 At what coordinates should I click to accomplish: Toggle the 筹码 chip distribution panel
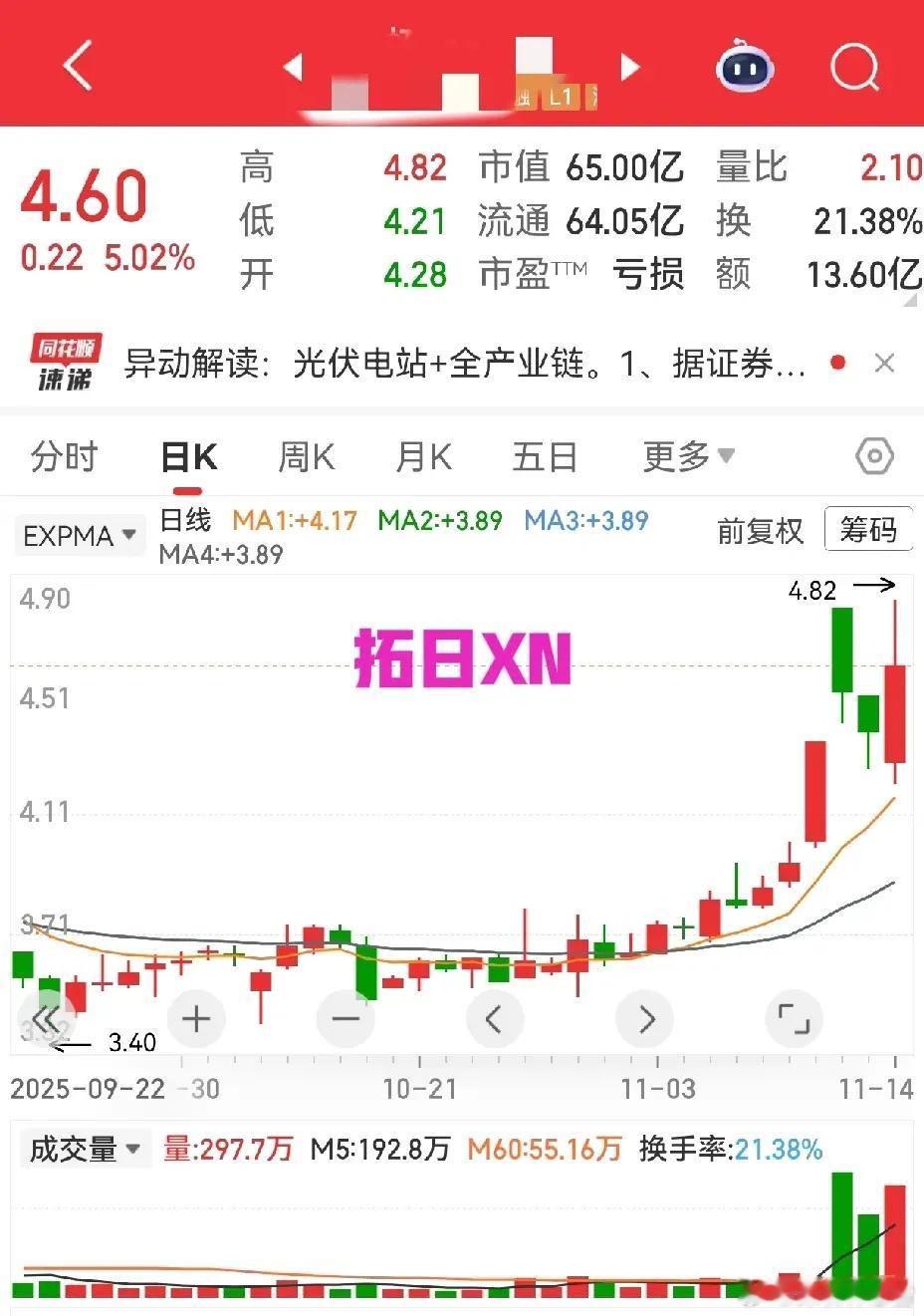868,530
